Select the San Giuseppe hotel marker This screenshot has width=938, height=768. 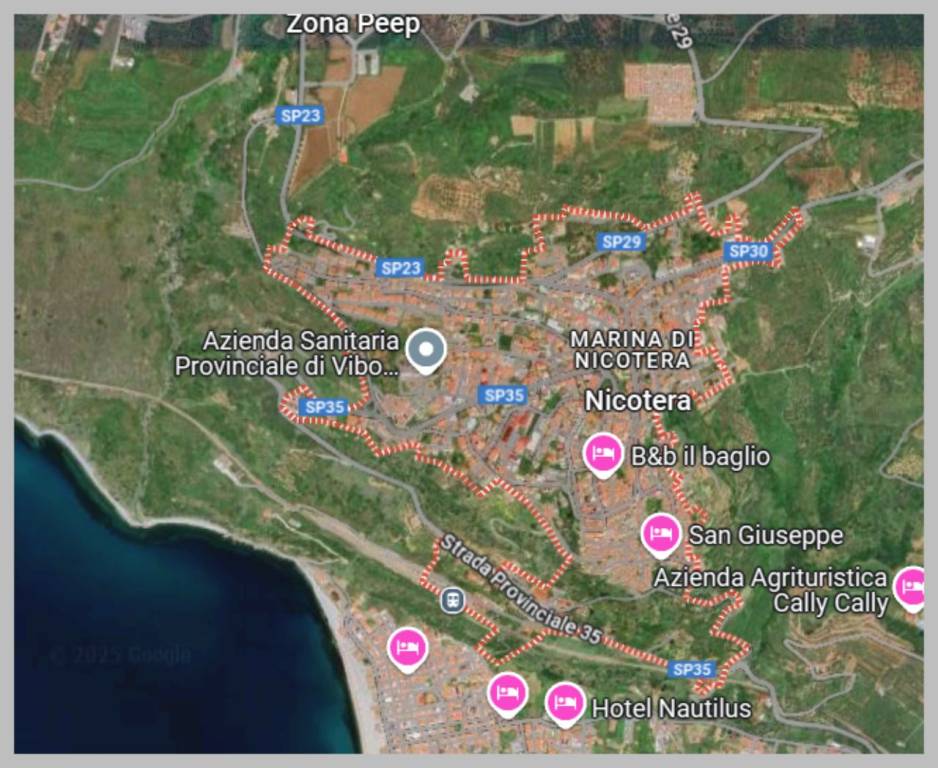(661, 534)
